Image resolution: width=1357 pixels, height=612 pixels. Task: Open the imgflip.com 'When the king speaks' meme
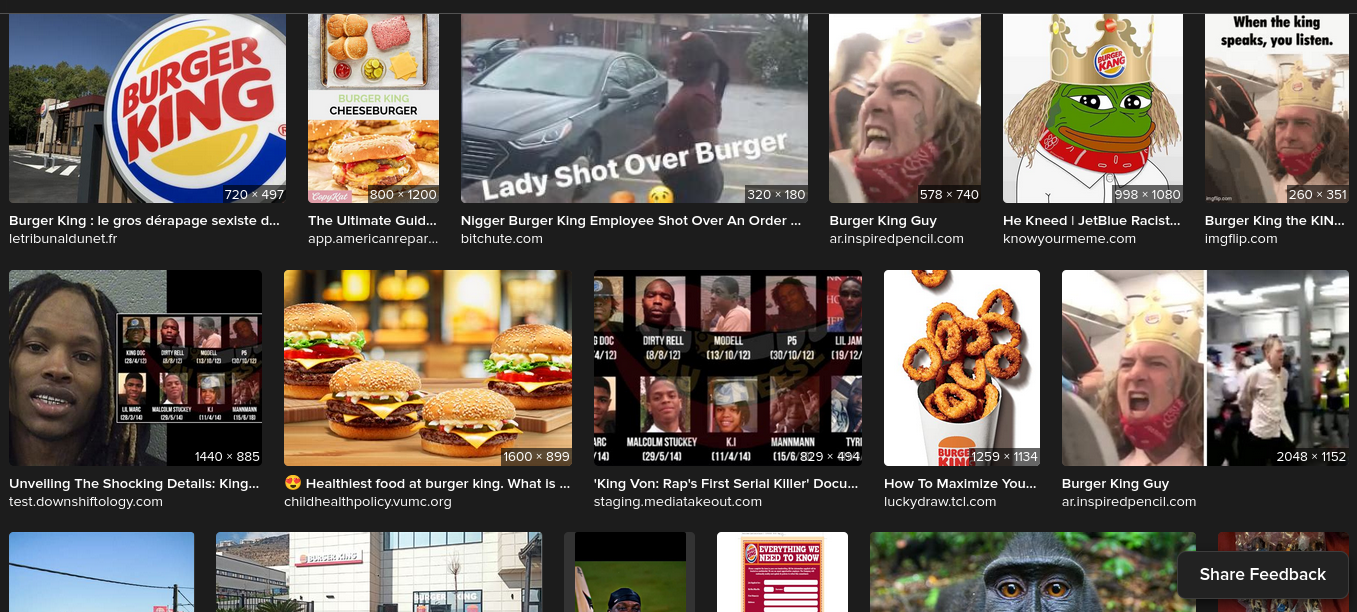coord(1276,108)
